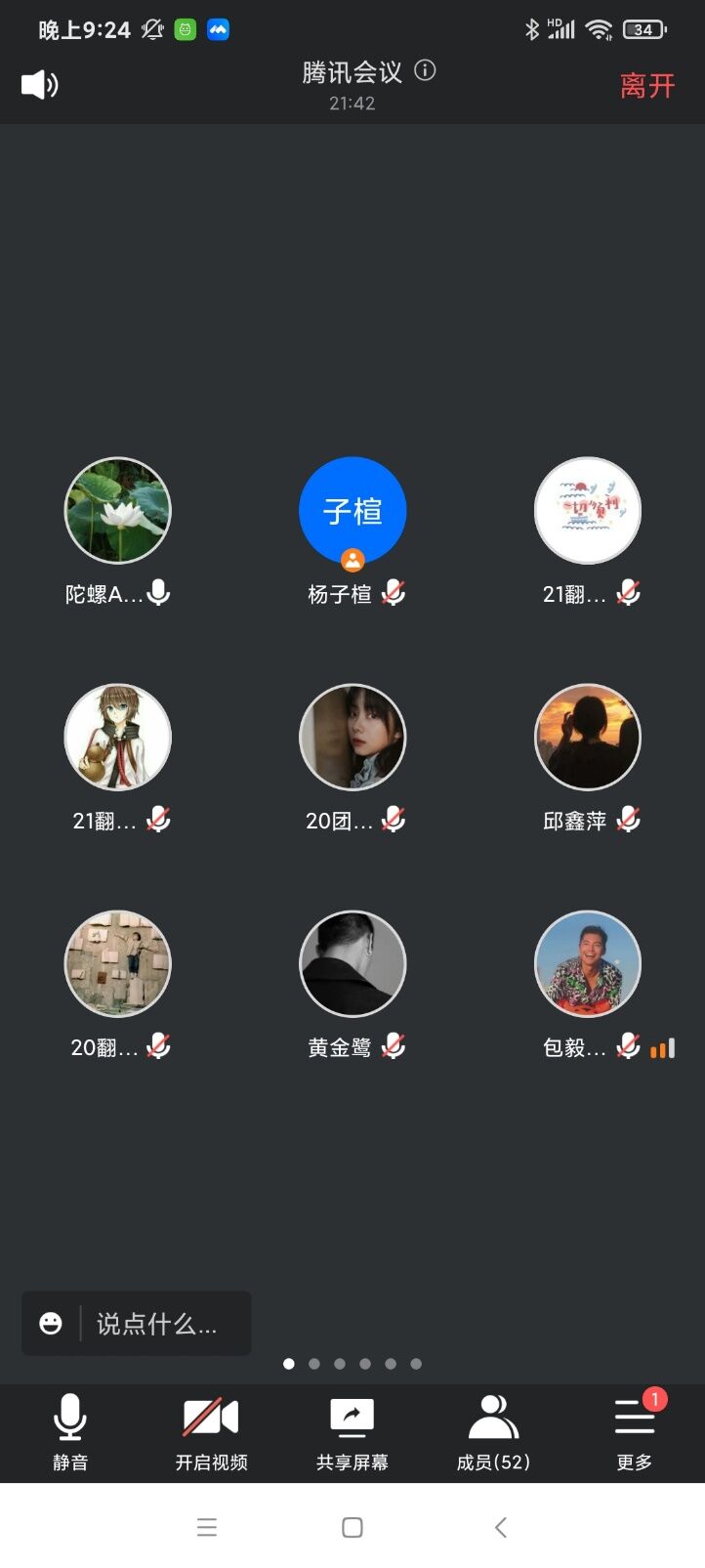Open the 更多 menu
This screenshot has width=705, height=1568.
634,1430
